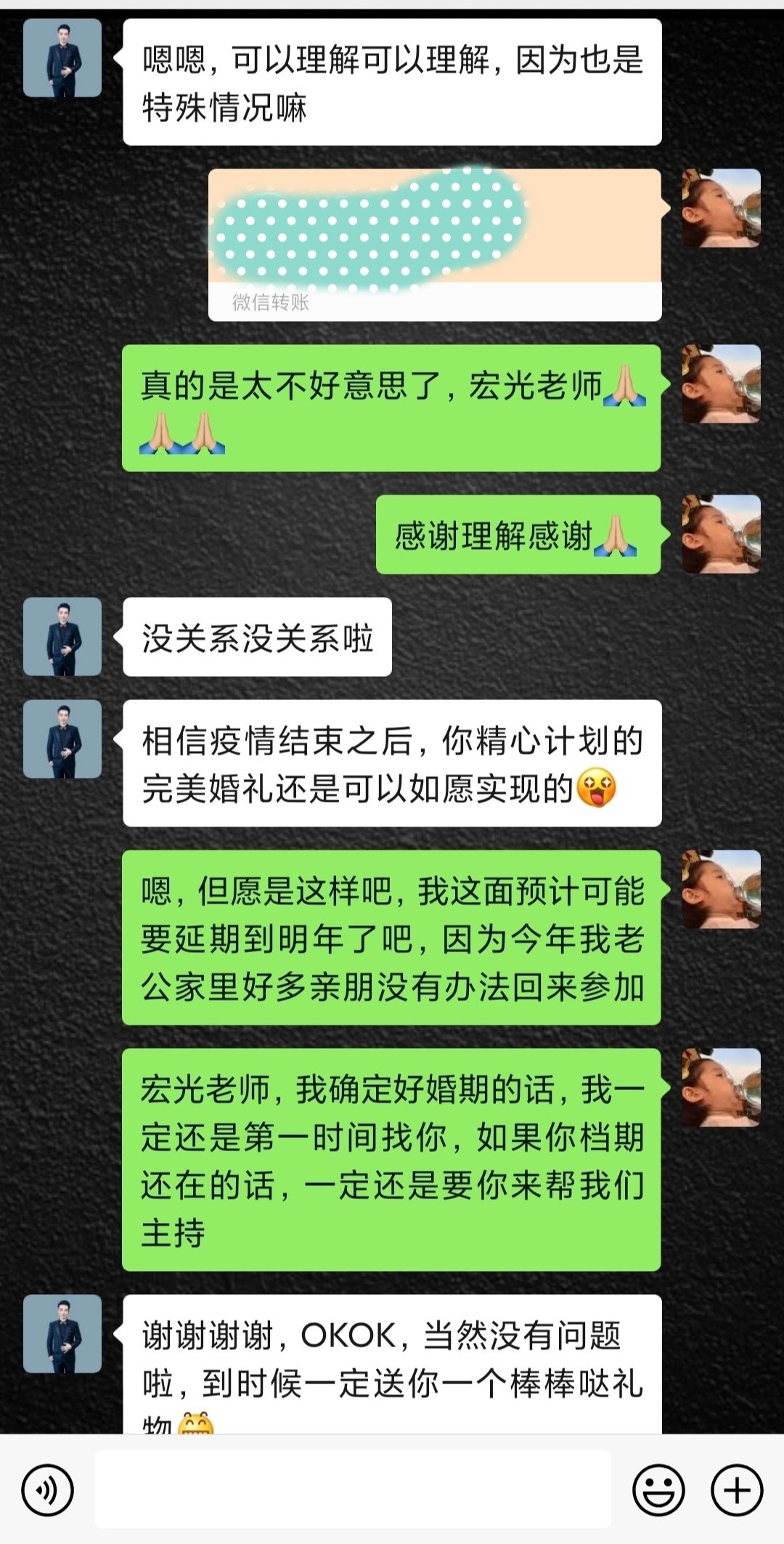This screenshot has width=784, height=1544.
Task: Tap the message text field
Action: (x=352, y=1490)
